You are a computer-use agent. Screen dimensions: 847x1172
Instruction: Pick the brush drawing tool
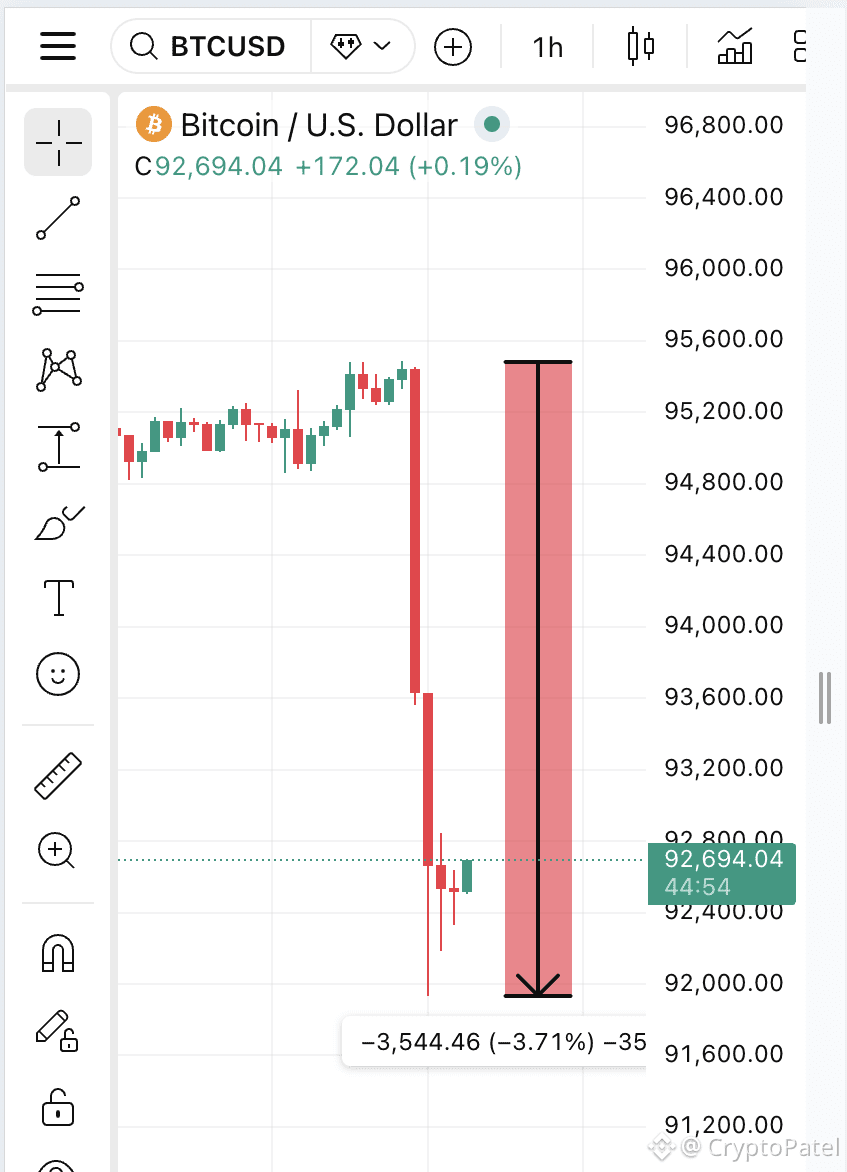click(x=57, y=522)
